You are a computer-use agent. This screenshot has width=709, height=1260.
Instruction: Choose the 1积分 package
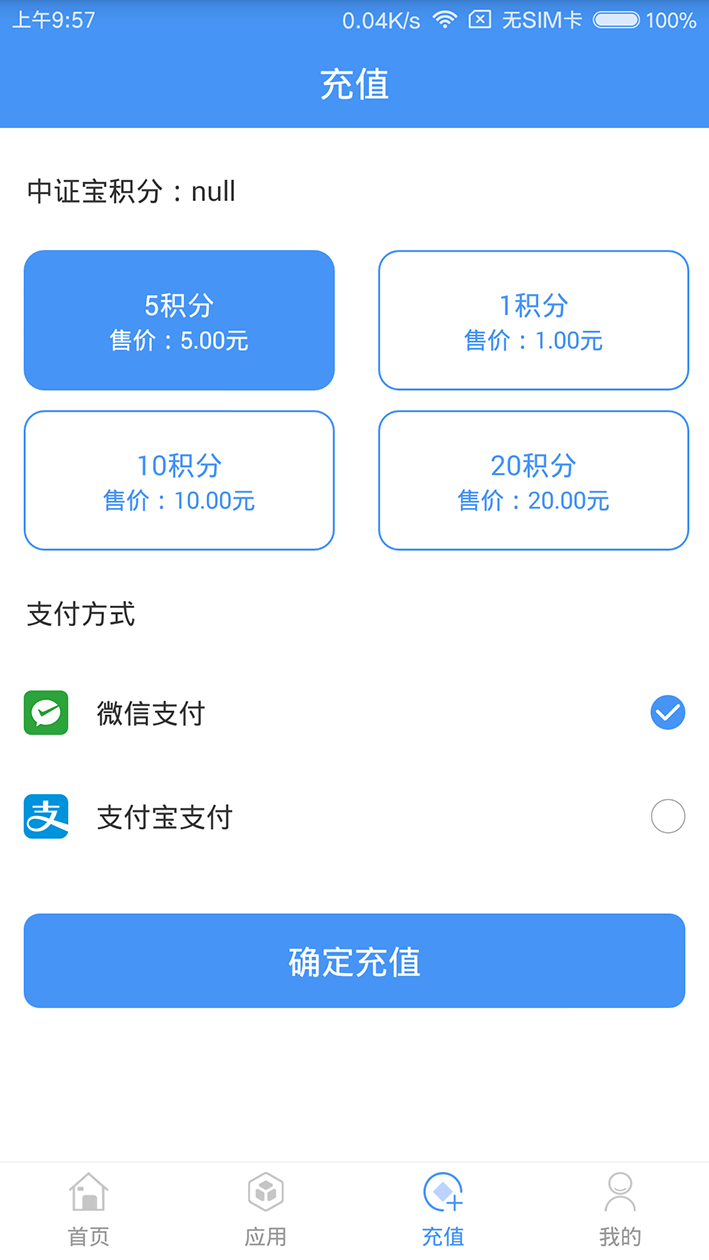533,320
